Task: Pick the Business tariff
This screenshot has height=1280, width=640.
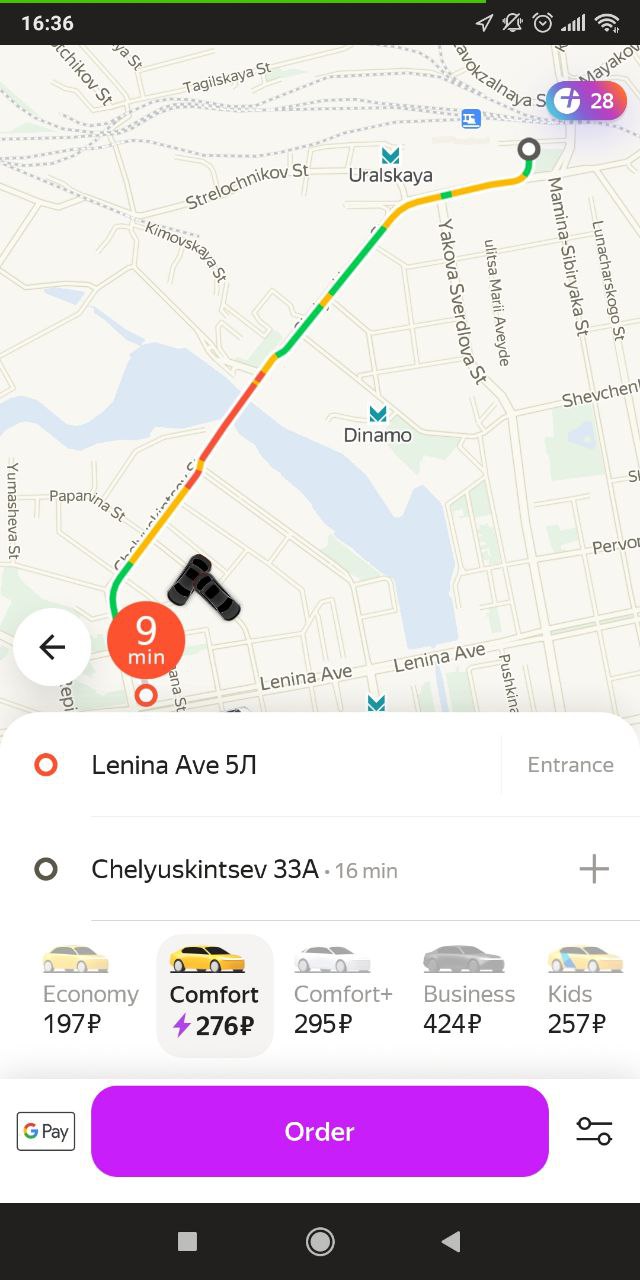Action: (468, 991)
